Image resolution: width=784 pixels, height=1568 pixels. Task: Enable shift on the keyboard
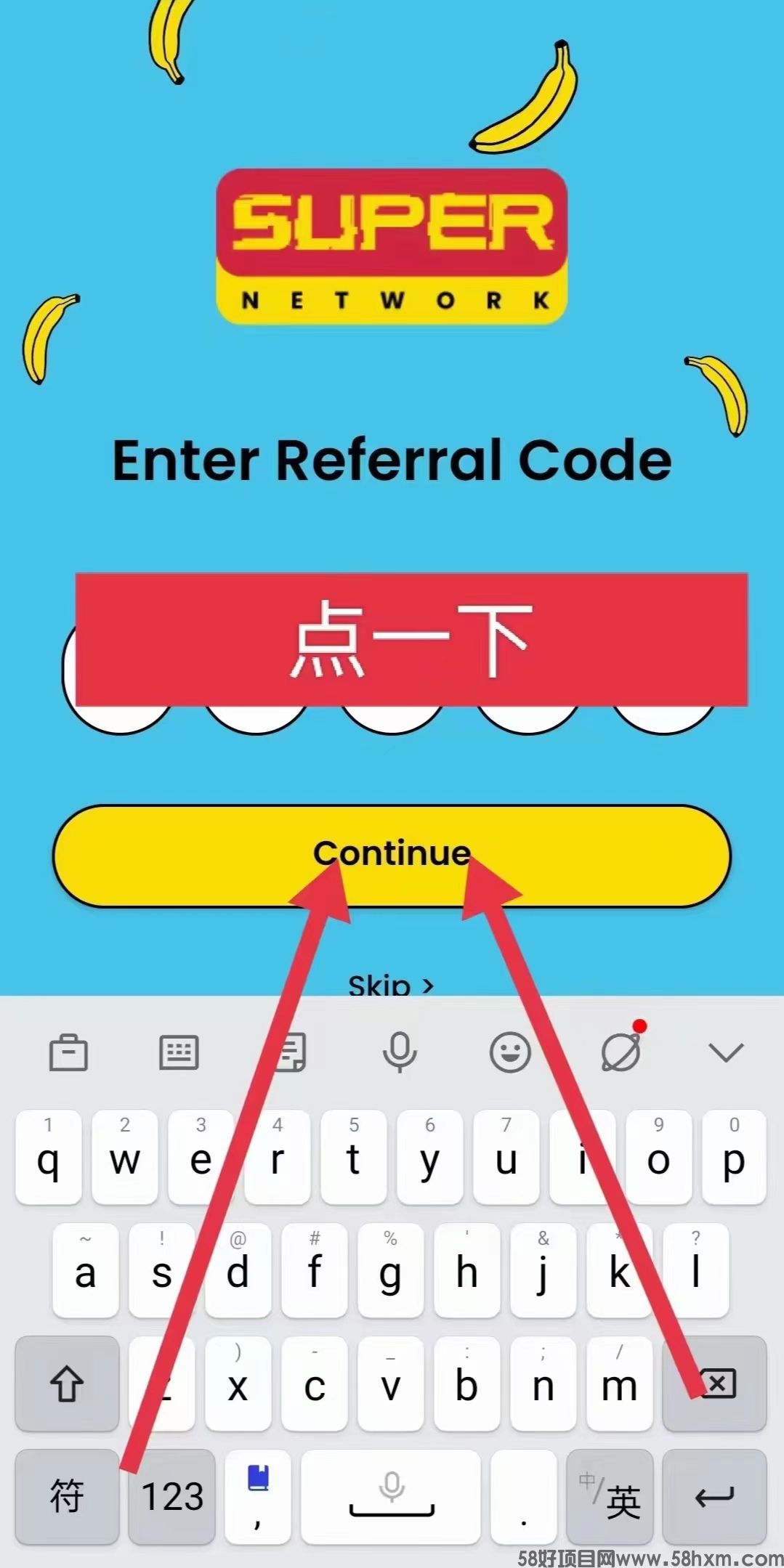pyautogui.click(x=67, y=1384)
